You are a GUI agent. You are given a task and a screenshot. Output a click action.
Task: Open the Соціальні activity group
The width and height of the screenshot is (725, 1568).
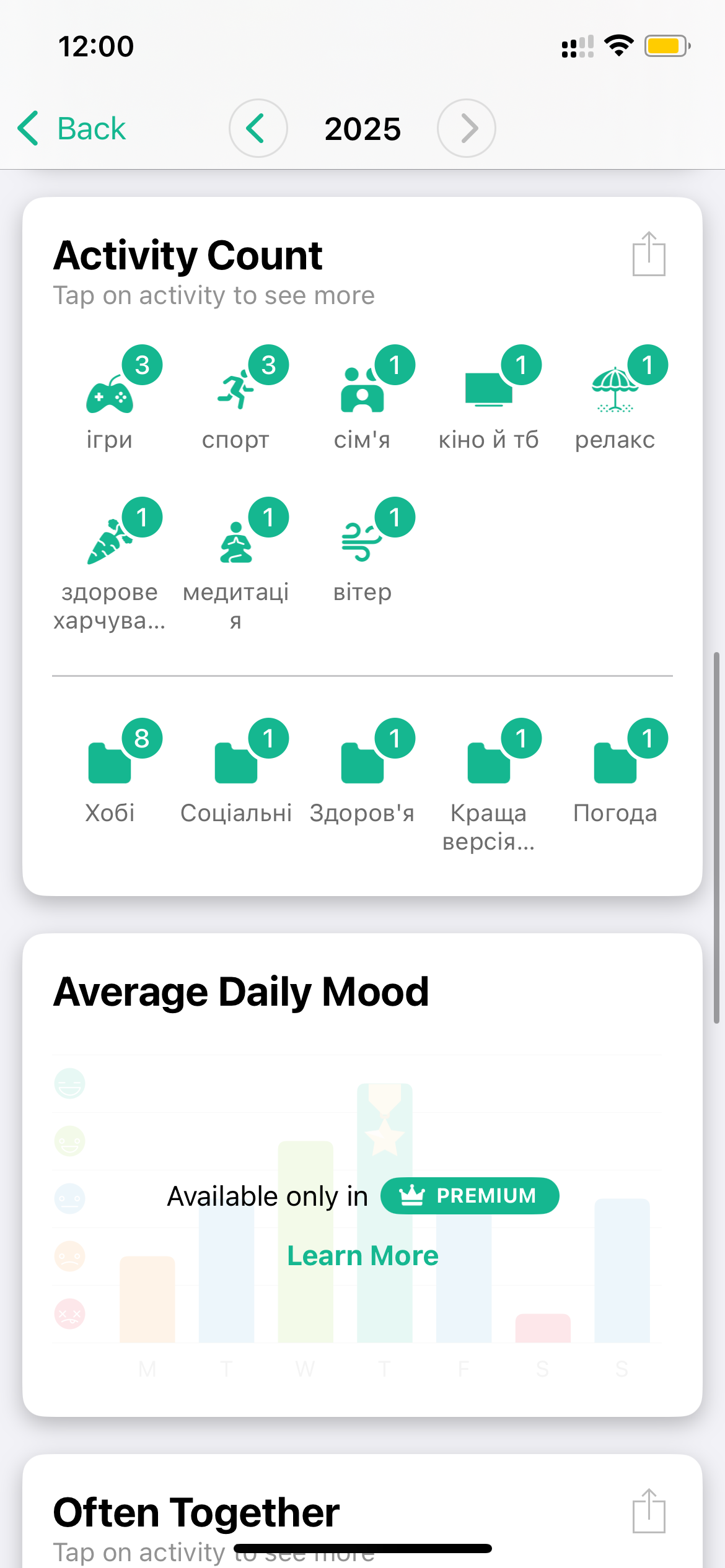pos(236,773)
